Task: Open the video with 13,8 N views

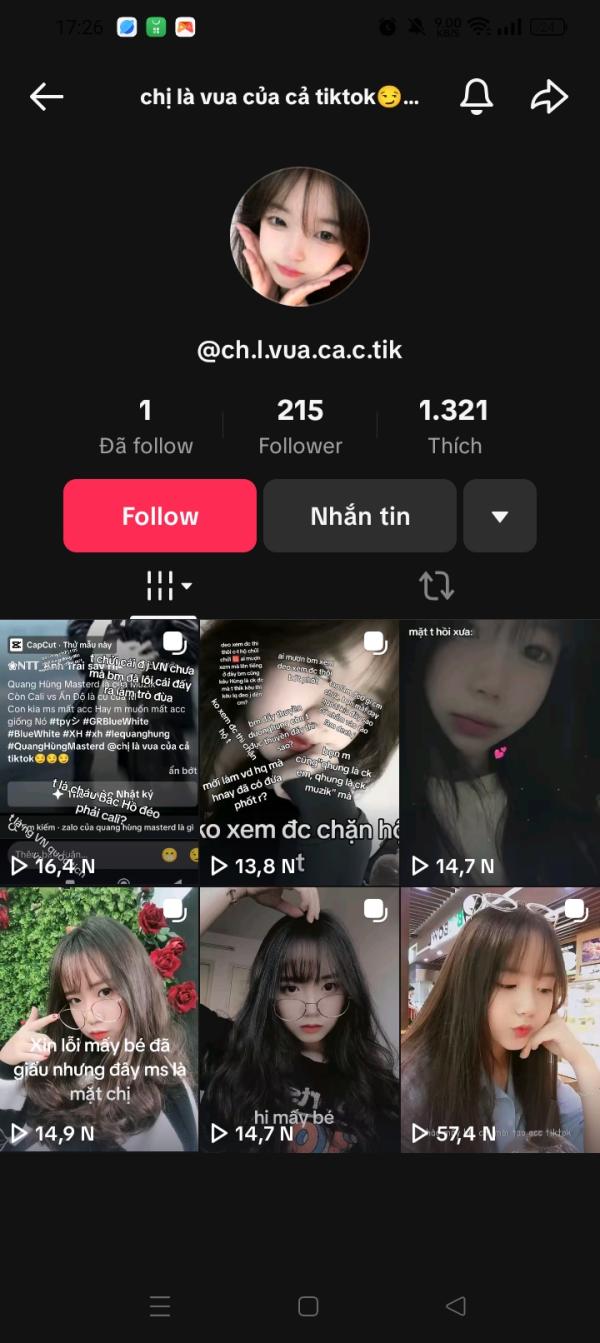Action: (300, 752)
